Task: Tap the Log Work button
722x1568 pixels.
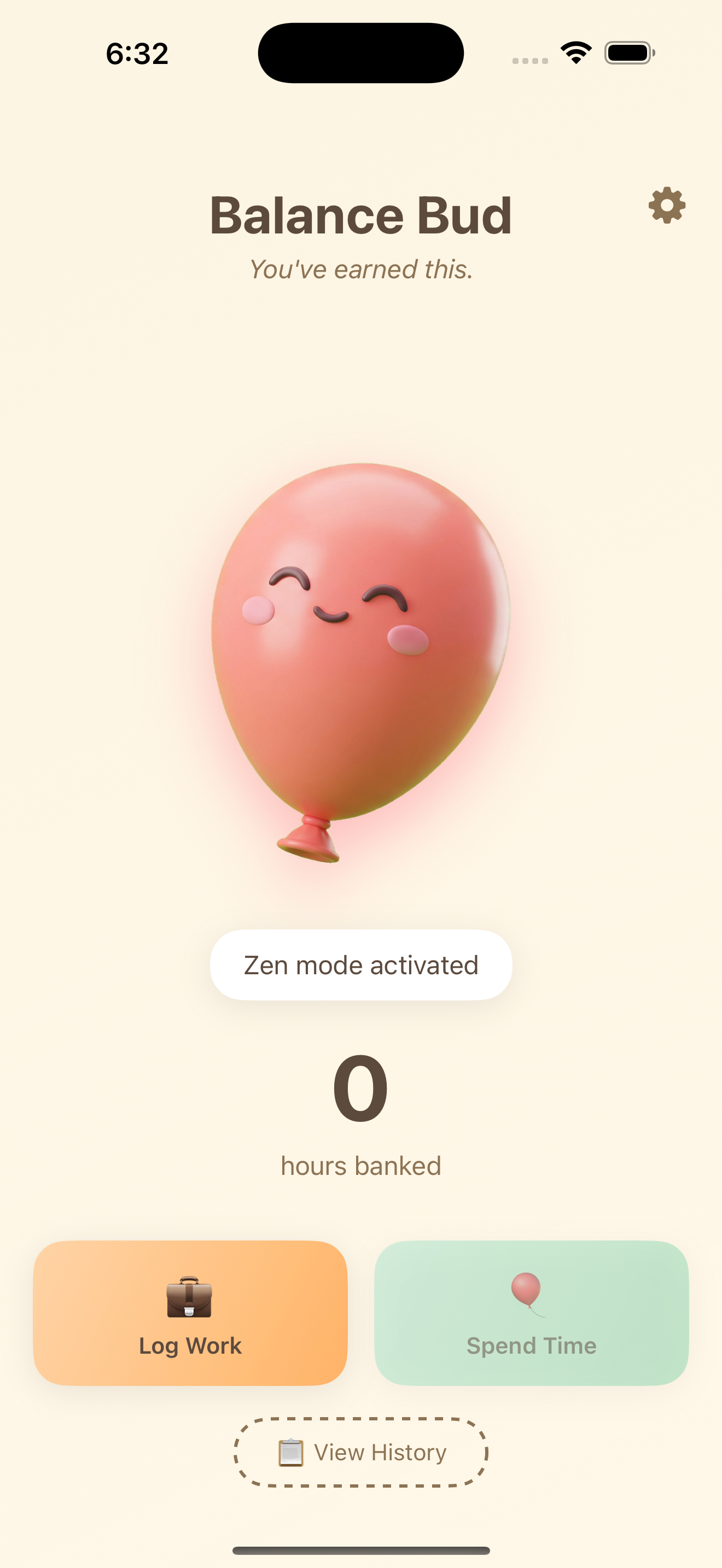Action: point(190,1313)
